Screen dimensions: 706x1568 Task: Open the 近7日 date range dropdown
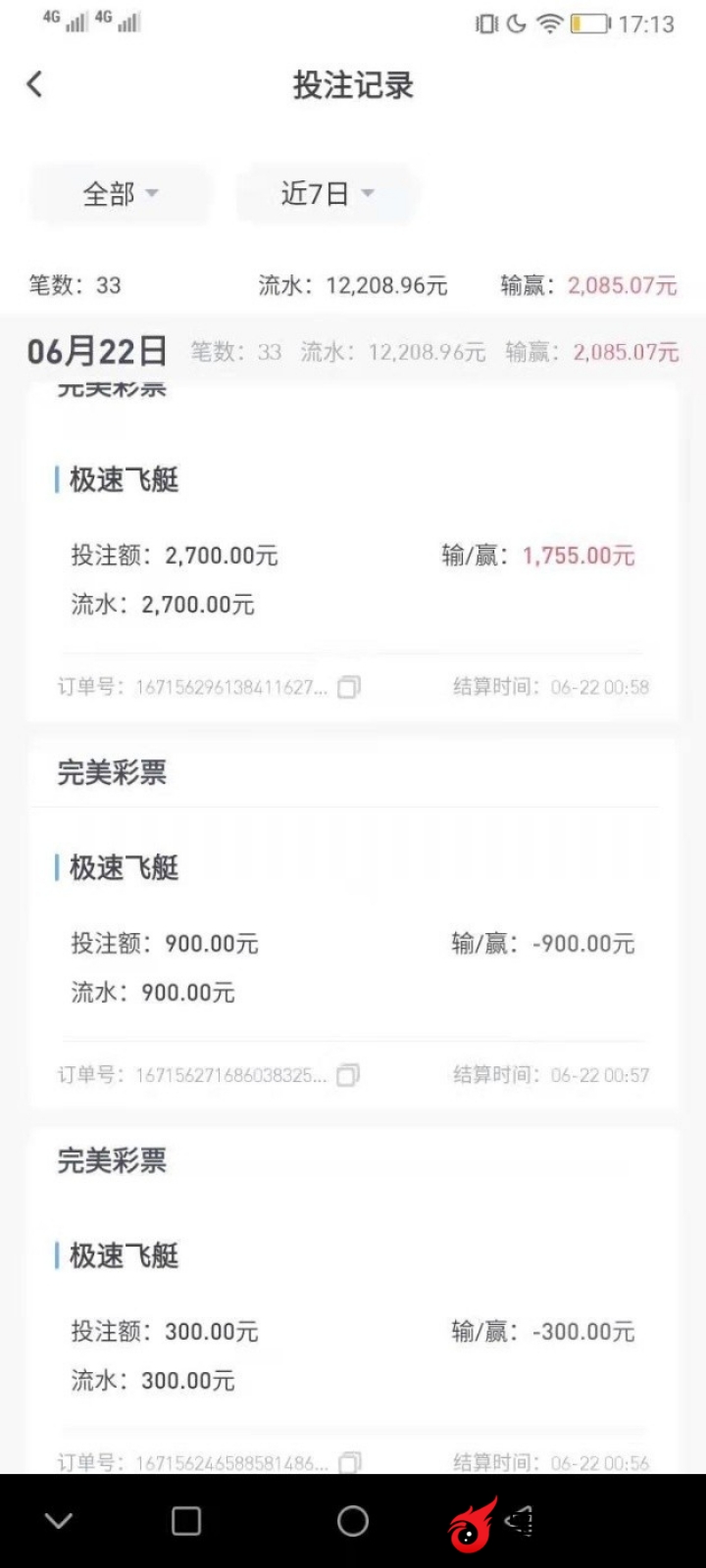(327, 194)
